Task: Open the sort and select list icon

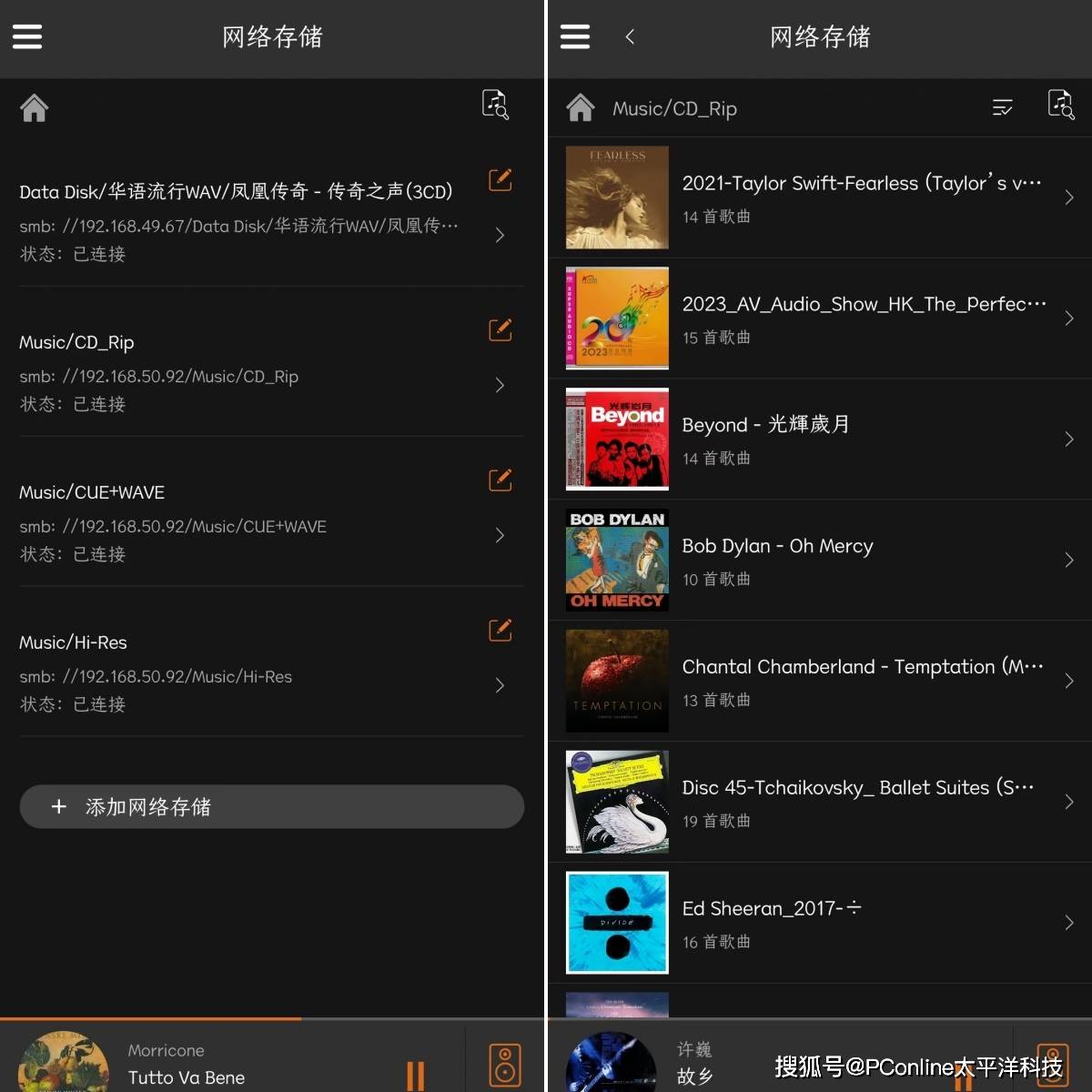Action: (x=1002, y=107)
